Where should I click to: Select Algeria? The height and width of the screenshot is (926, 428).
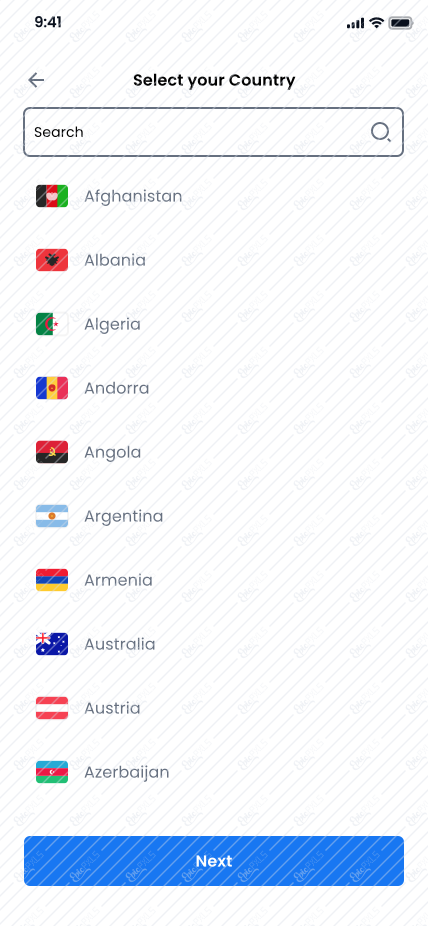pyautogui.click(x=214, y=324)
